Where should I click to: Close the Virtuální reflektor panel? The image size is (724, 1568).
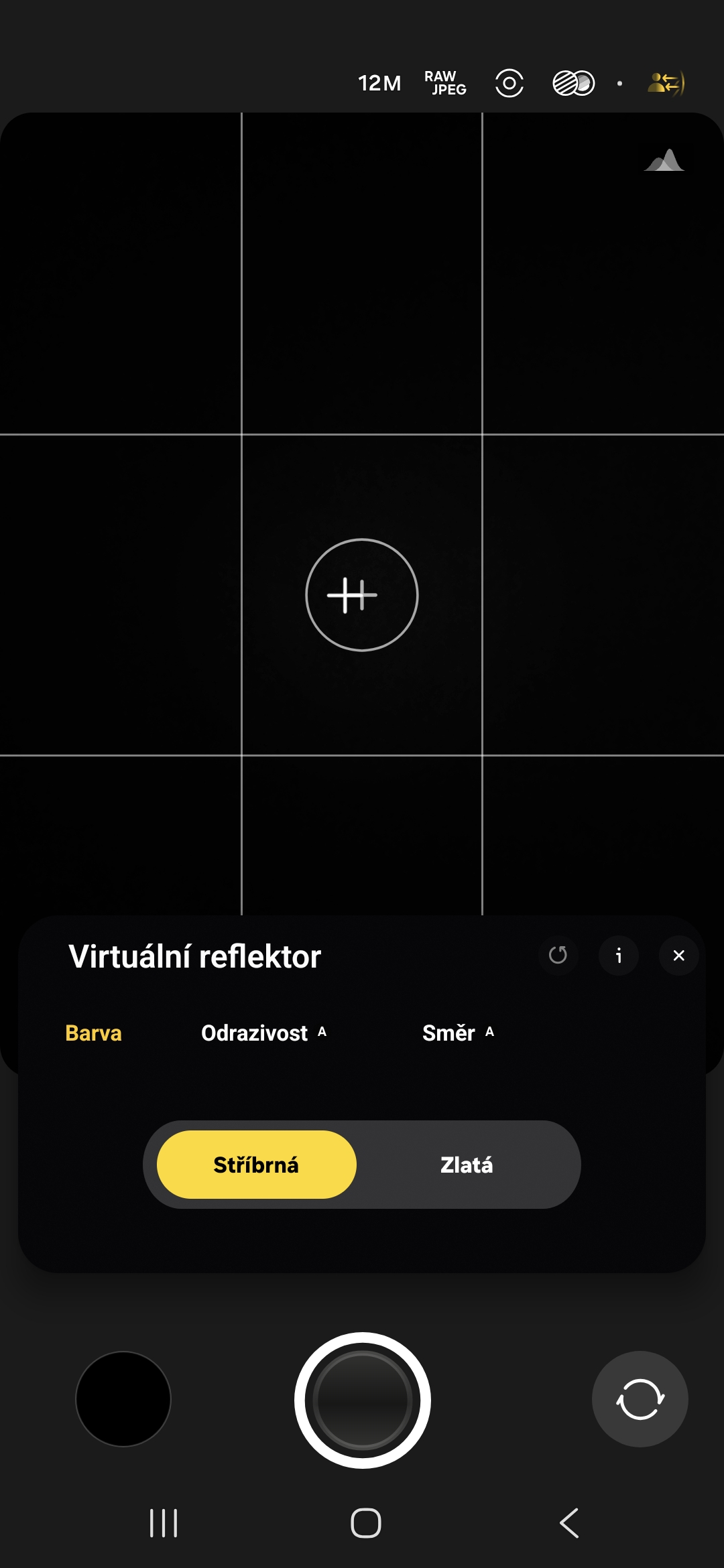[x=678, y=955]
